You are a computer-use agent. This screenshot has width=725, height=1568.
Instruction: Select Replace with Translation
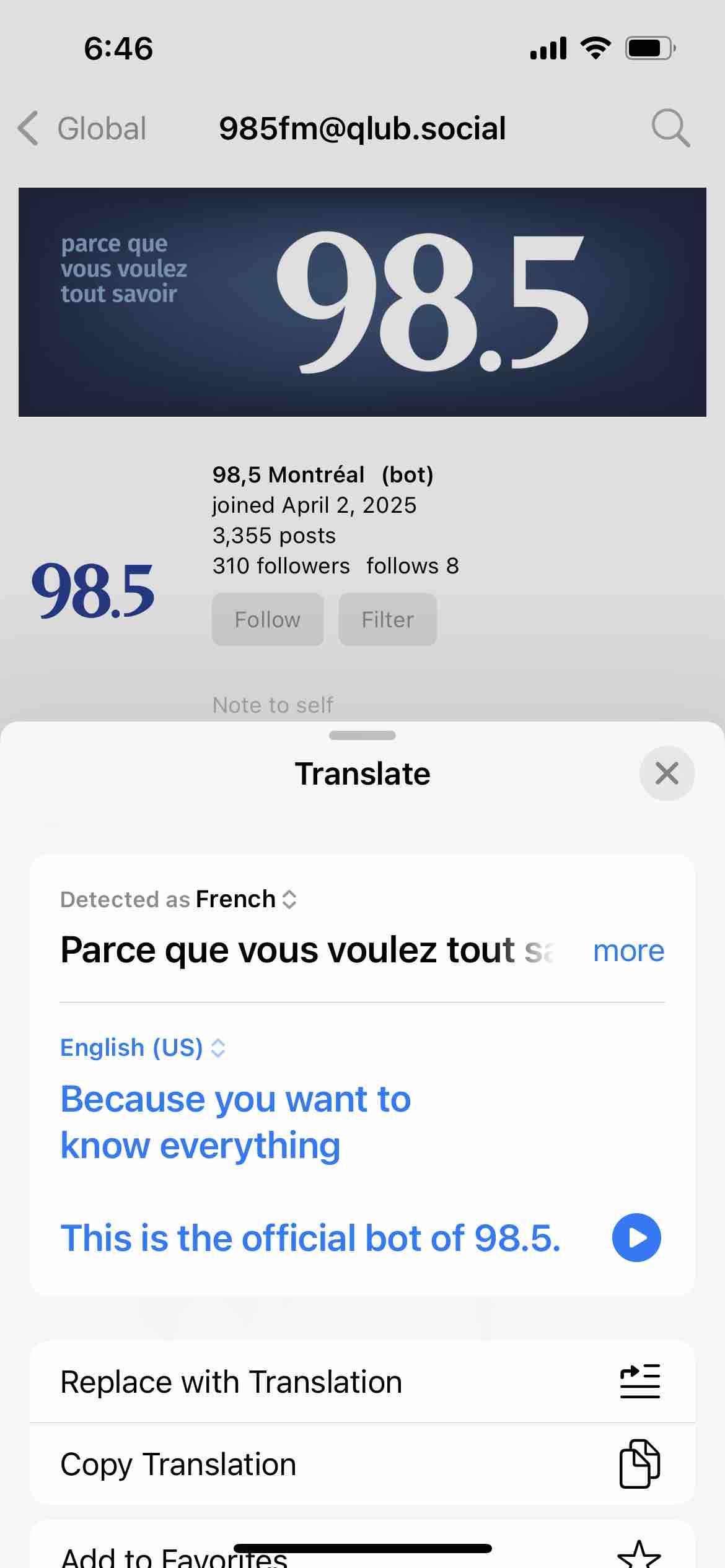click(362, 1382)
